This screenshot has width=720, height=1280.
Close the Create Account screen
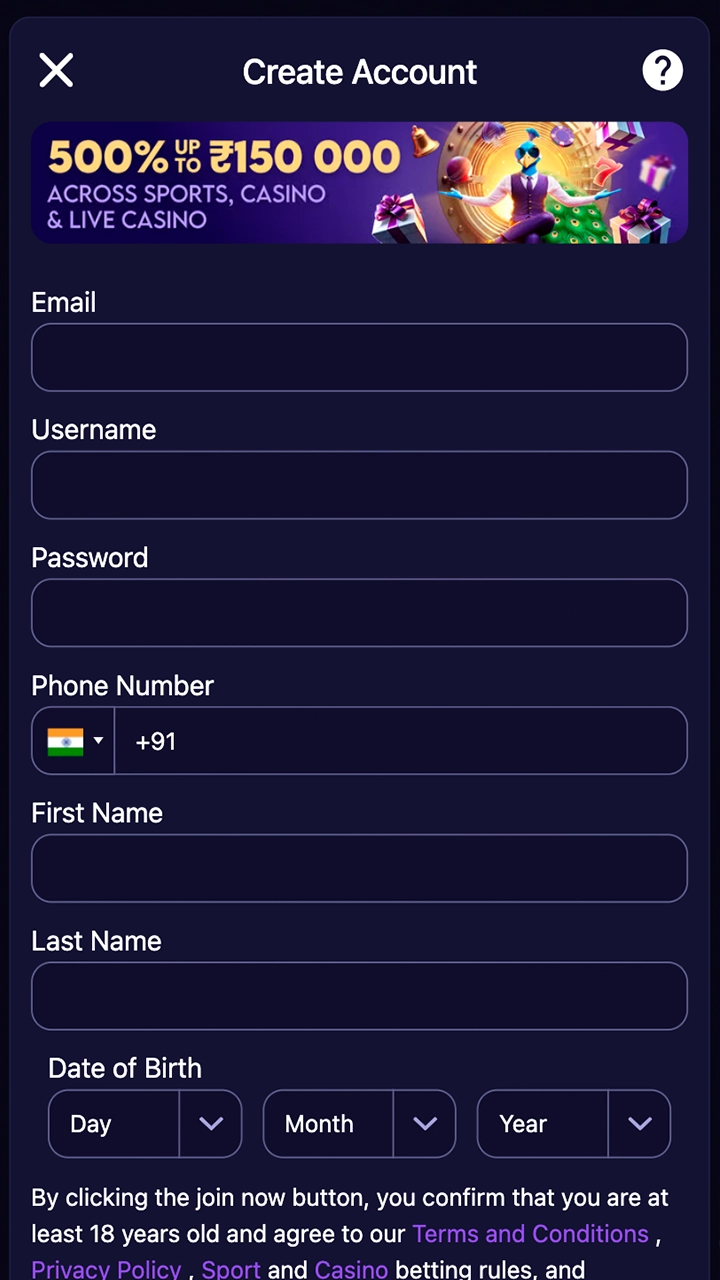[56, 70]
